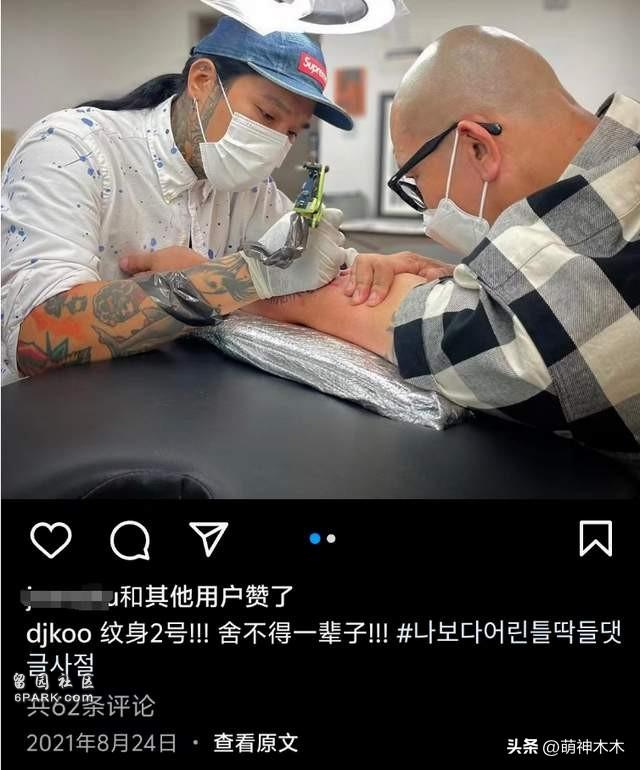Open the tattoo photo in the post
The height and width of the screenshot is (770, 640).
pos(320,250)
